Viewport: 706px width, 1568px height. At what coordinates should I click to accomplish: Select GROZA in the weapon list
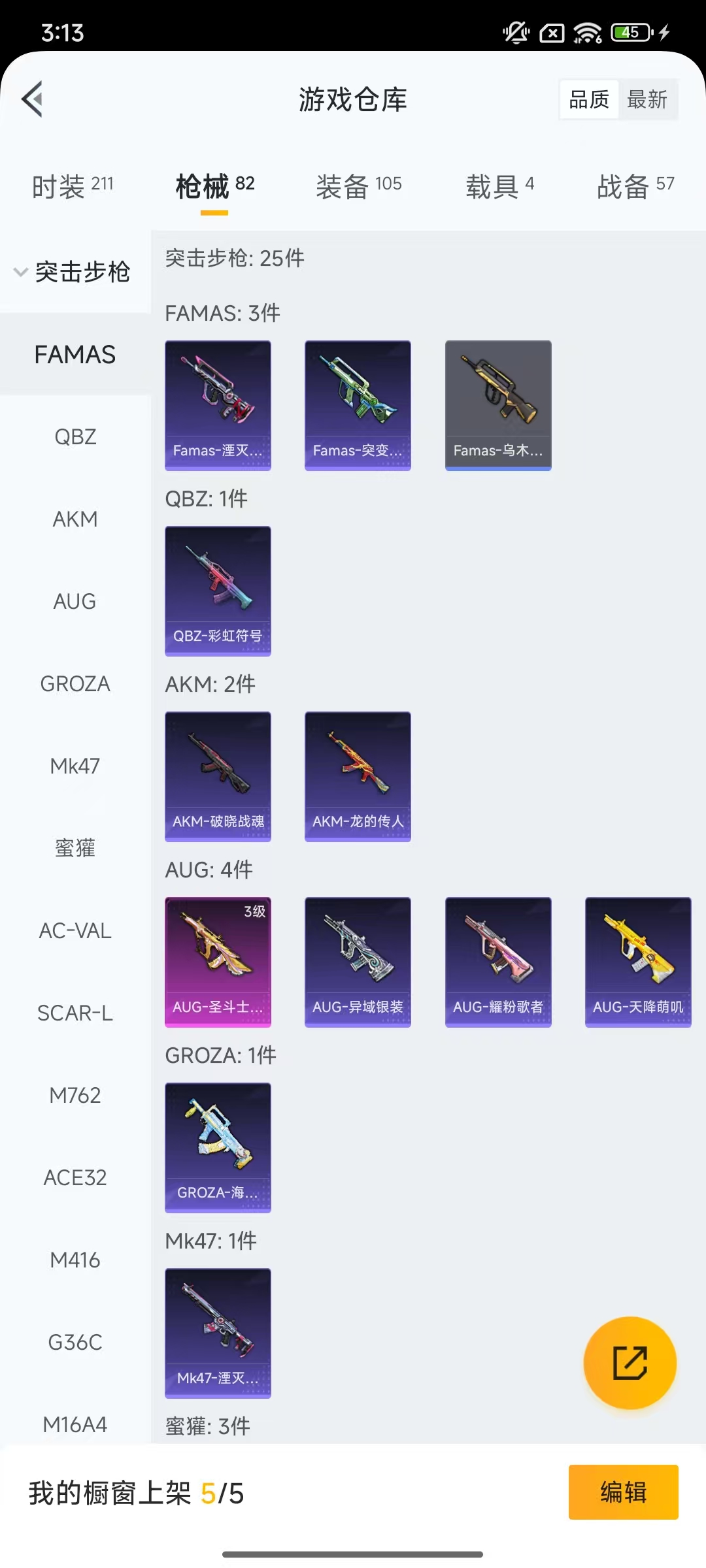pyautogui.click(x=75, y=683)
